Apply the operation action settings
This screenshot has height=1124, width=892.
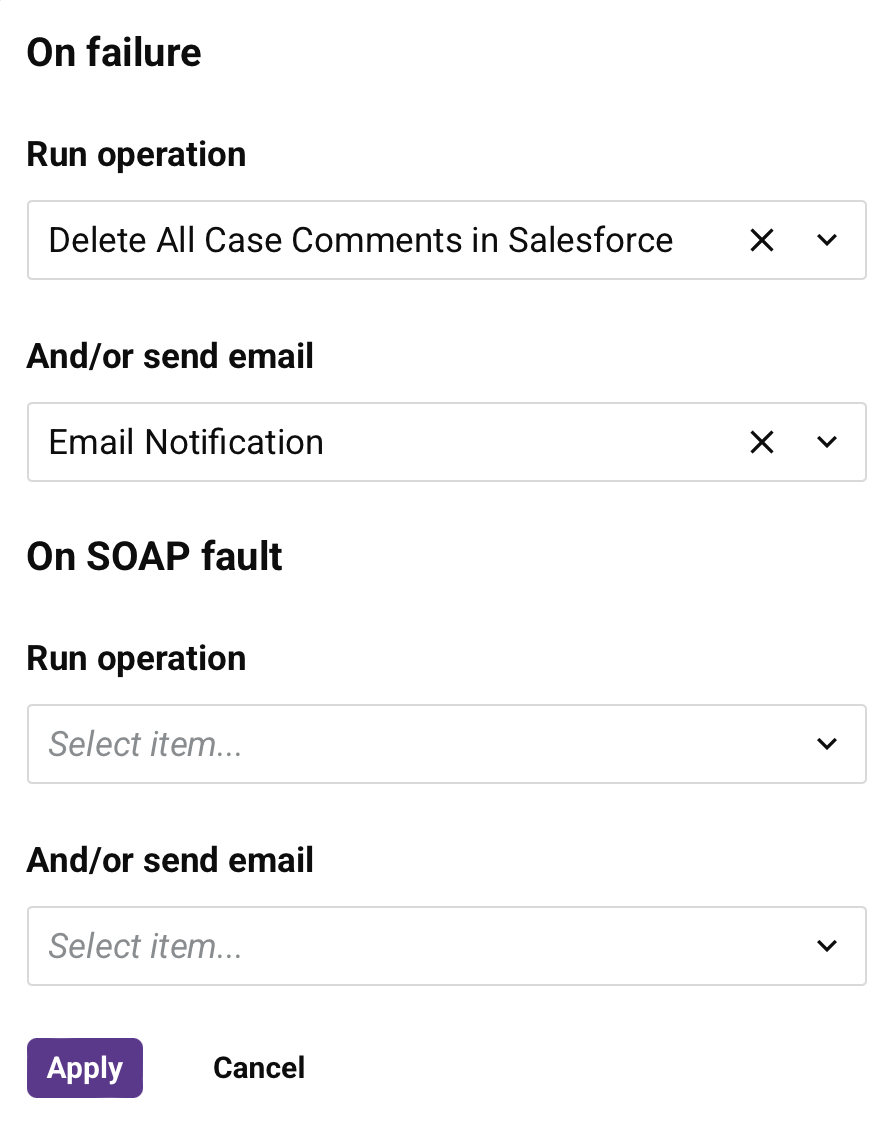click(x=85, y=1068)
